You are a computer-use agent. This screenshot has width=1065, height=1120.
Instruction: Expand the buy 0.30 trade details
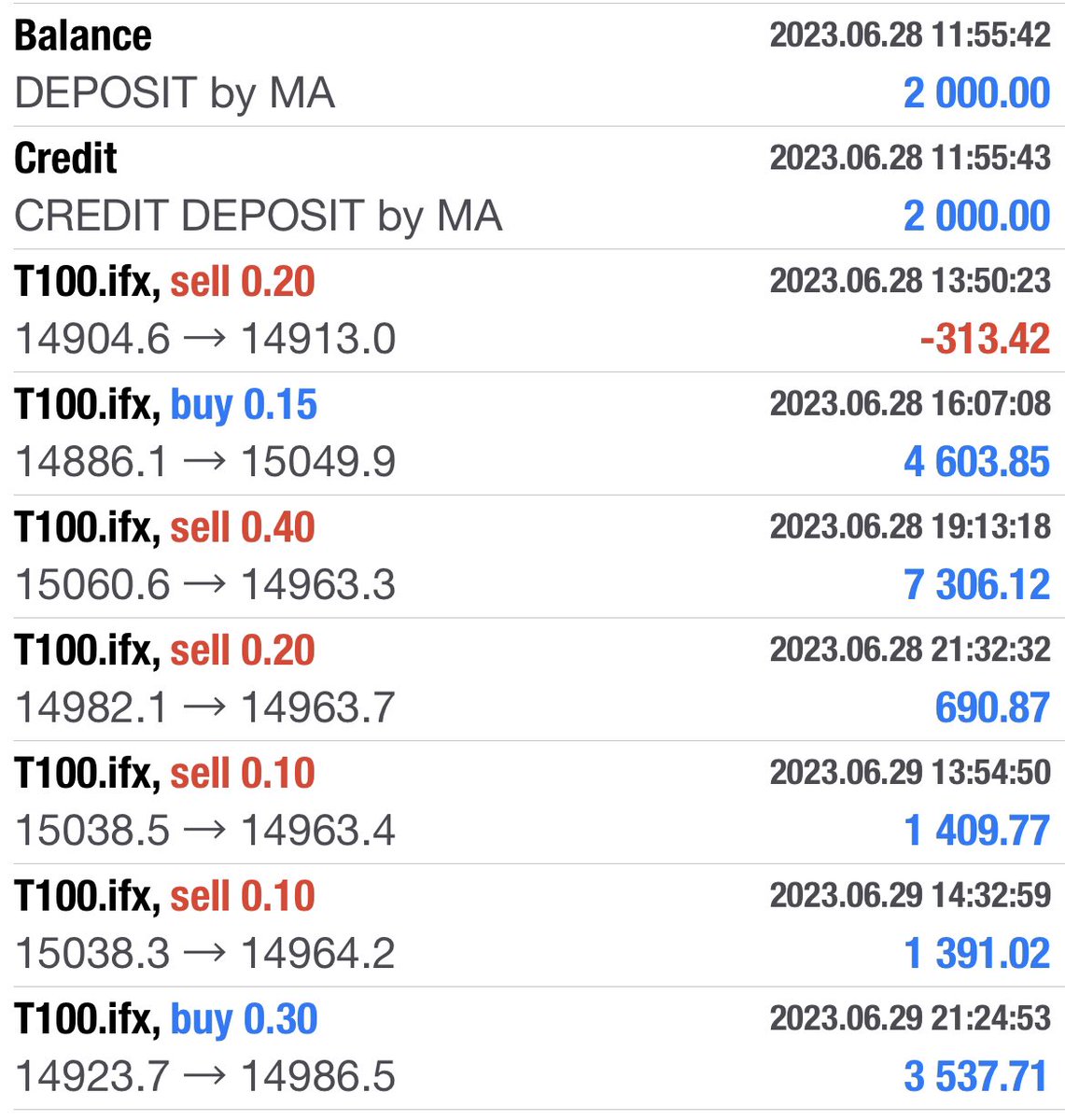(x=532, y=1048)
